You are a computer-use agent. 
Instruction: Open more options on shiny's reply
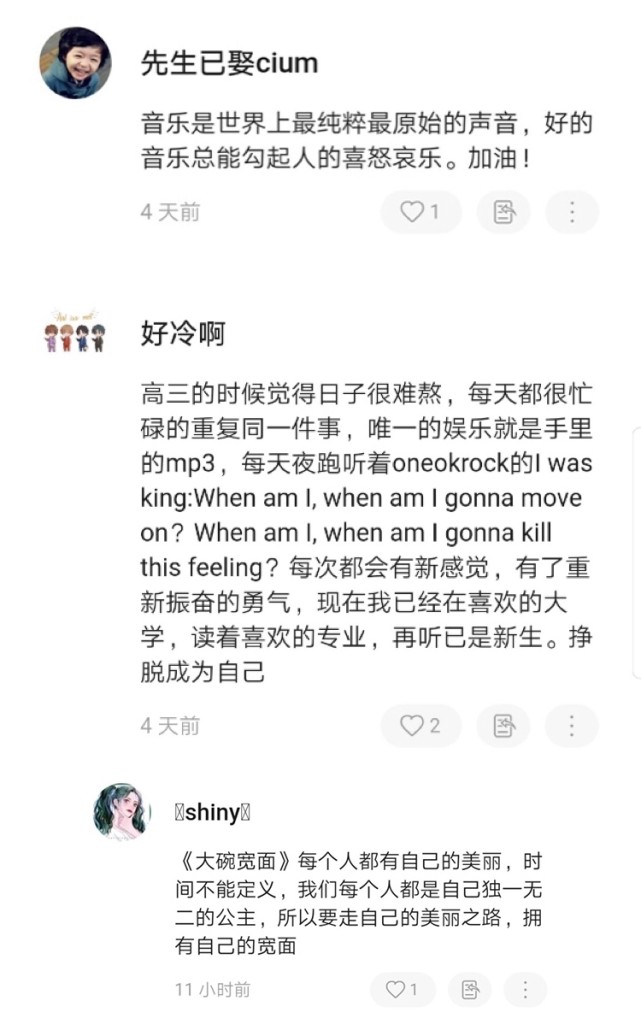525,989
